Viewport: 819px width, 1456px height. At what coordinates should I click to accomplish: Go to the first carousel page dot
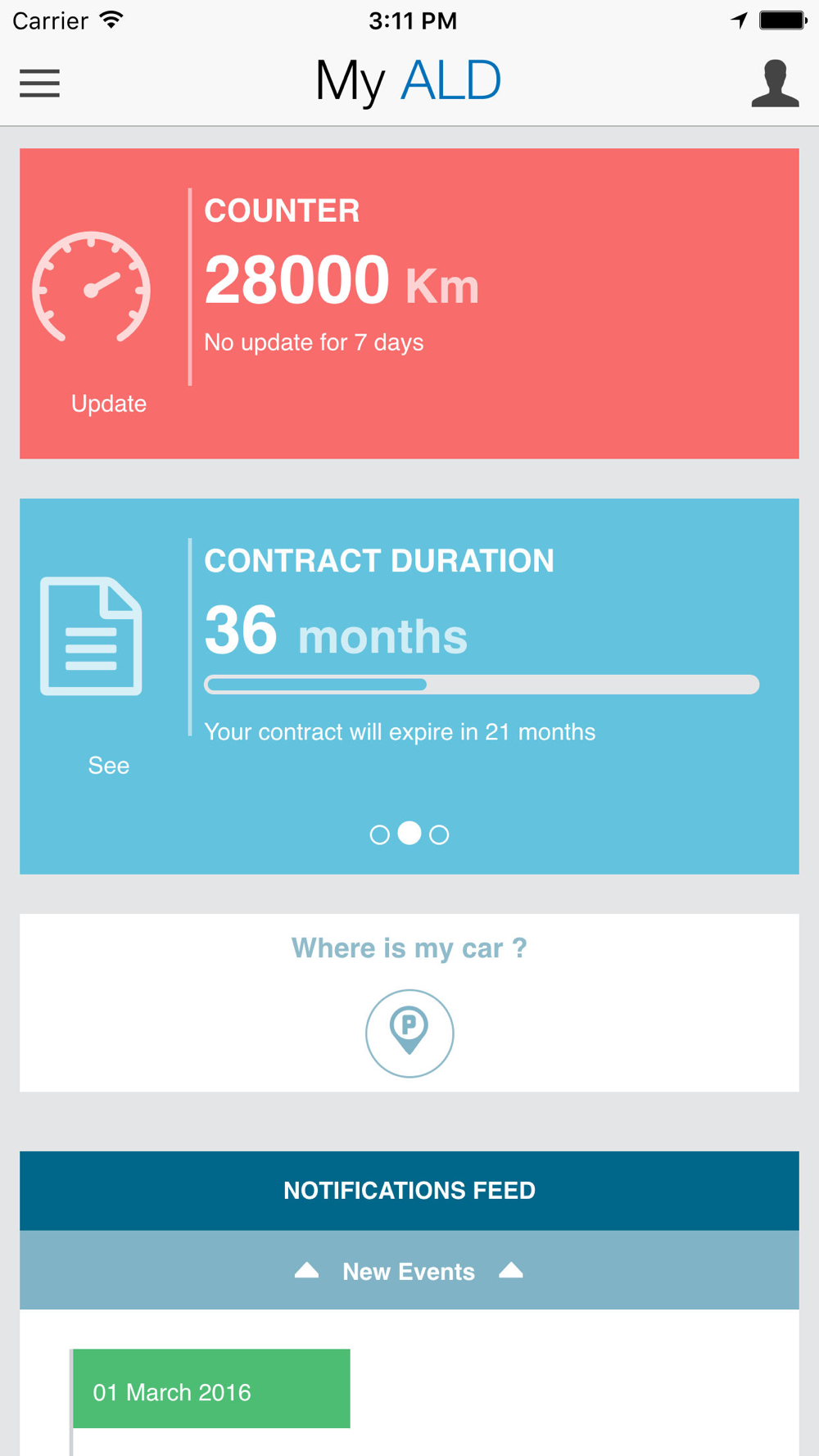tap(379, 834)
